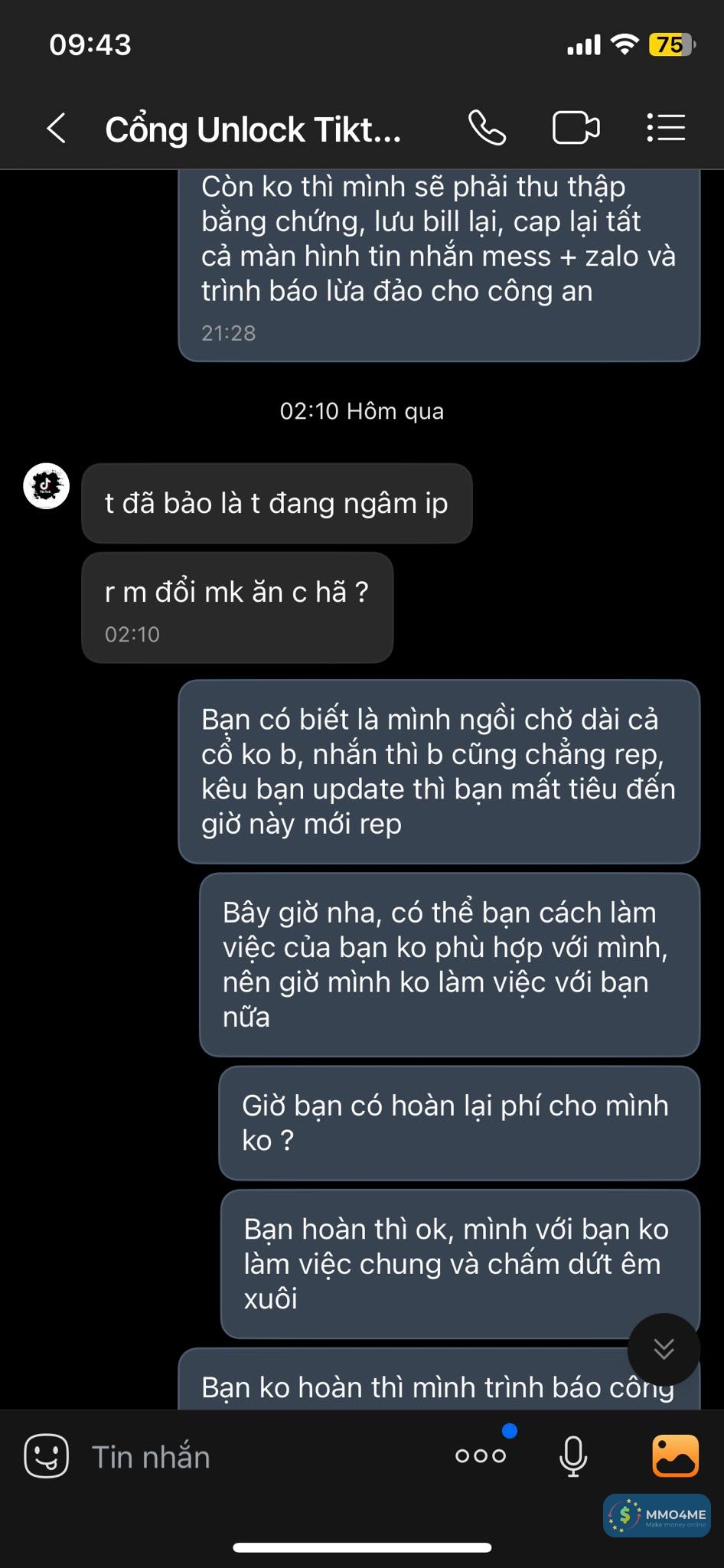Start a voice call
Viewport: 724px width, 1568px height.
[487, 128]
